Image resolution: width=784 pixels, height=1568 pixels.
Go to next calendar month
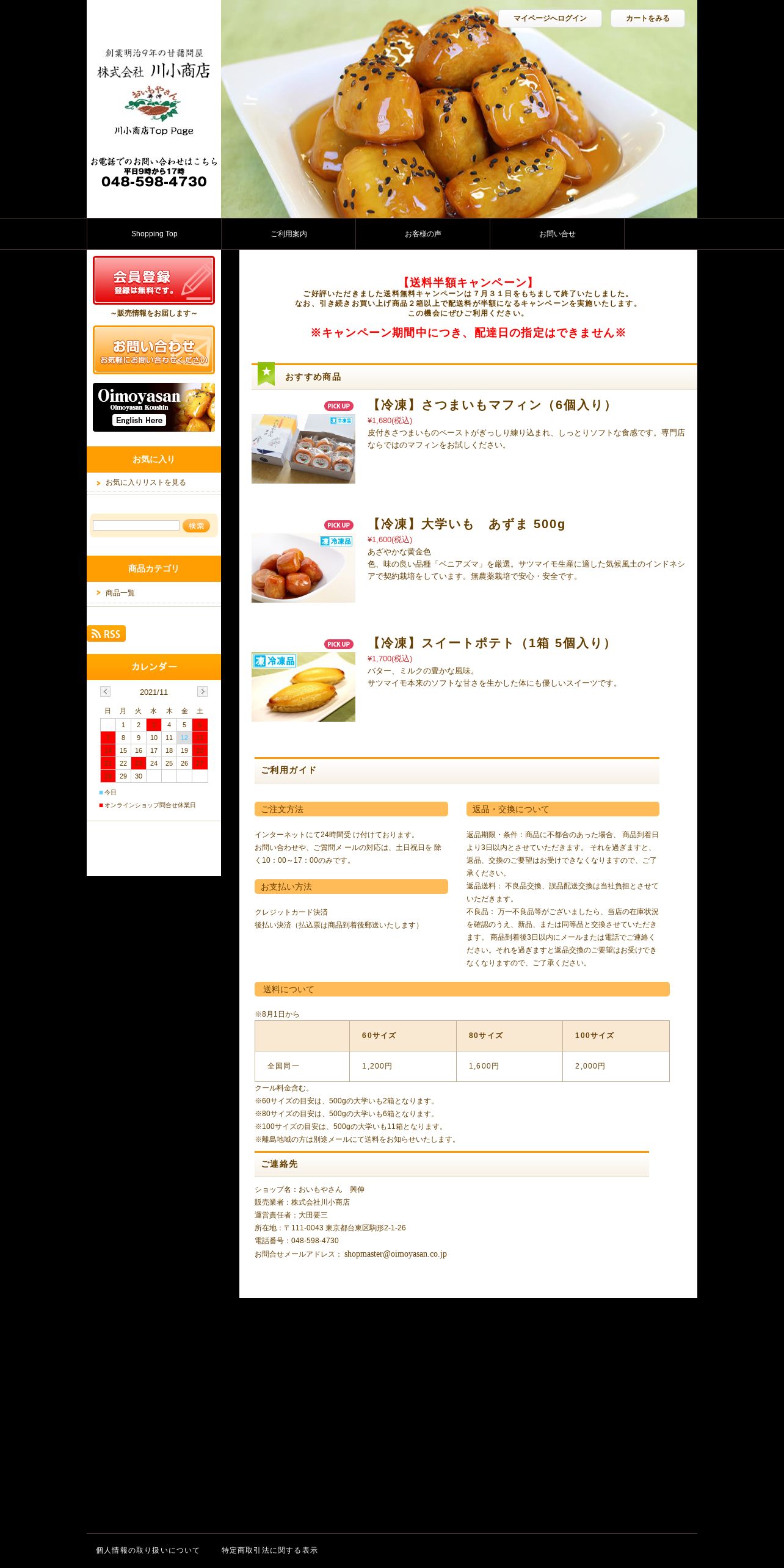pos(202,691)
